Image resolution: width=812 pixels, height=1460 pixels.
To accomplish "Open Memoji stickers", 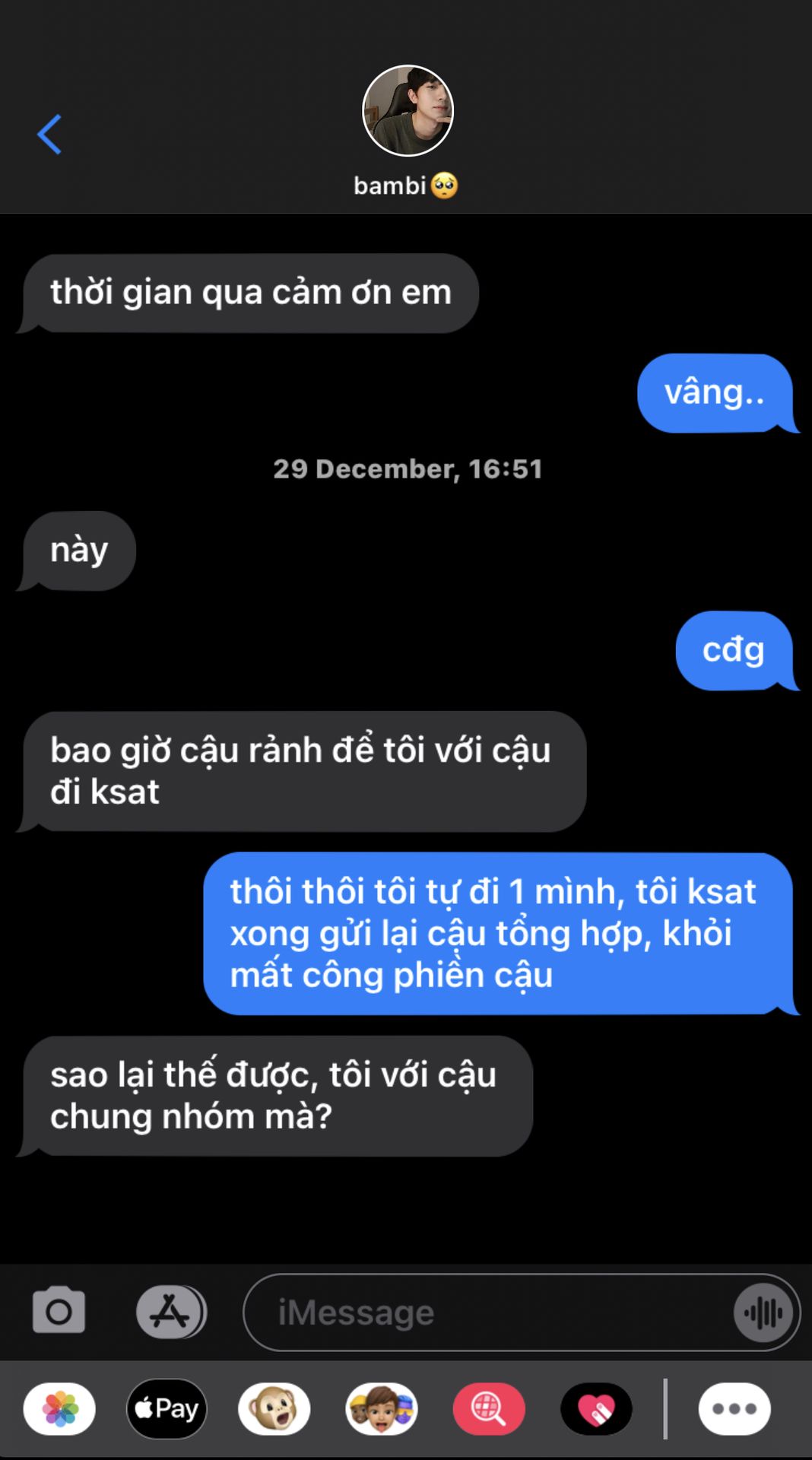I will pyautogui.click(x=382, y=1409).
